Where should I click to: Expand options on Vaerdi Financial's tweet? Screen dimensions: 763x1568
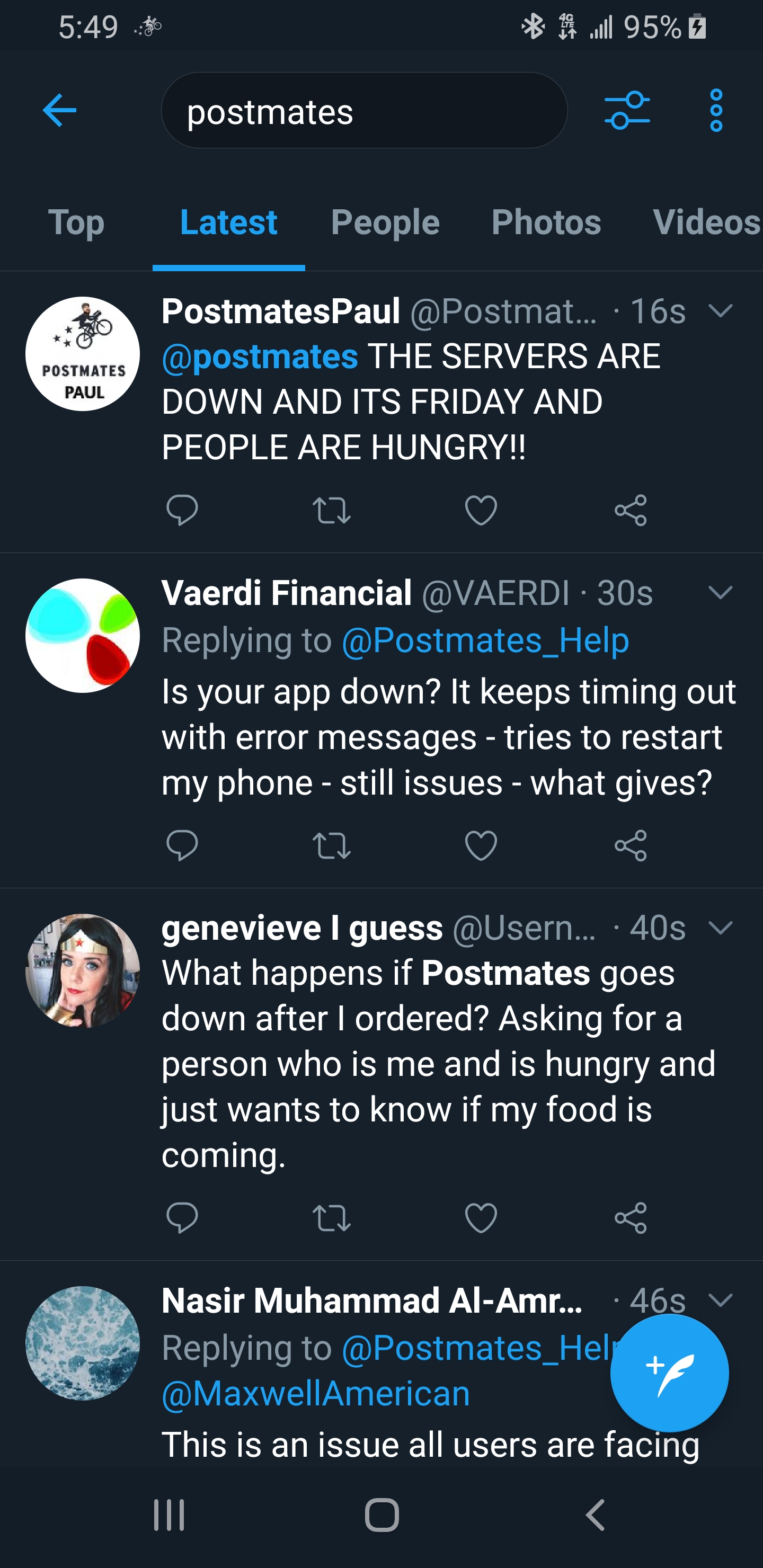click(x=721, y=592)
